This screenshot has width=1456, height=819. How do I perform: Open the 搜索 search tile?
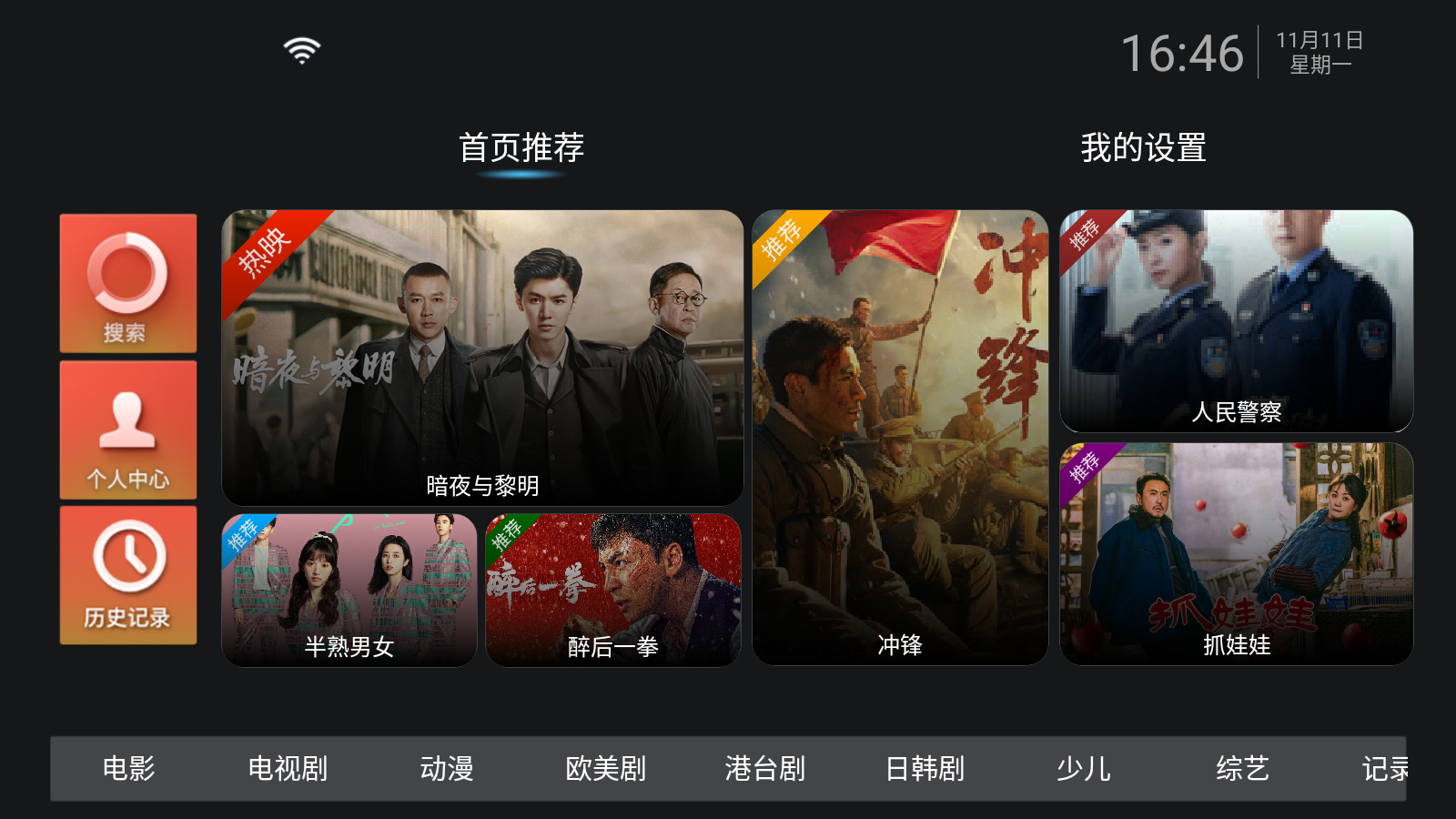coord(128,283)
